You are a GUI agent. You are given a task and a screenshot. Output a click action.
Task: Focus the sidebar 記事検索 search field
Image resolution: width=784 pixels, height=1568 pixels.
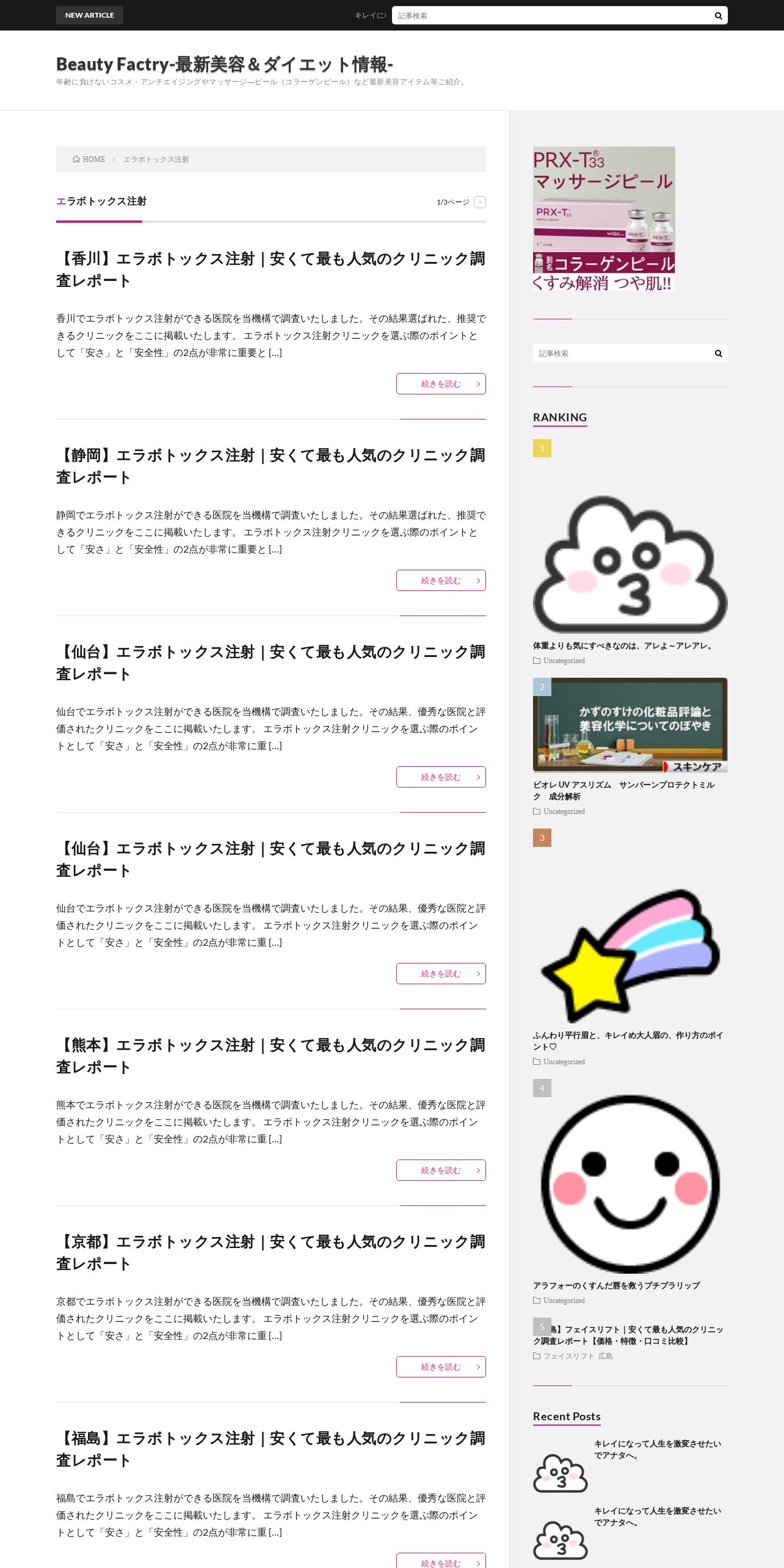click(622, 354)
